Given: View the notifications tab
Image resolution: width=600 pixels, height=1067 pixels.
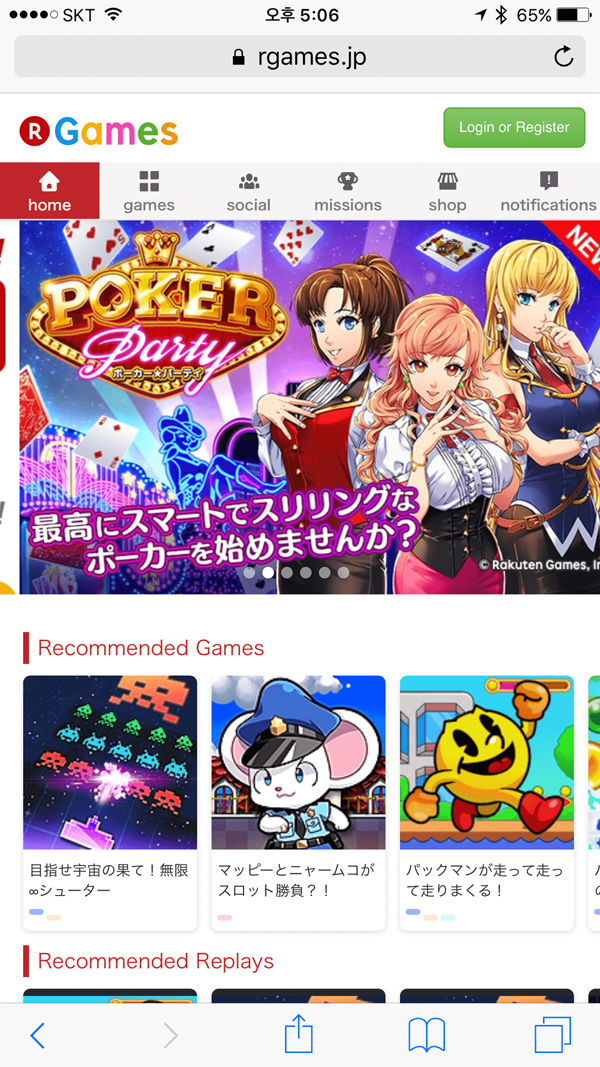Looking at the screenshot, I should tap(548, 191).
